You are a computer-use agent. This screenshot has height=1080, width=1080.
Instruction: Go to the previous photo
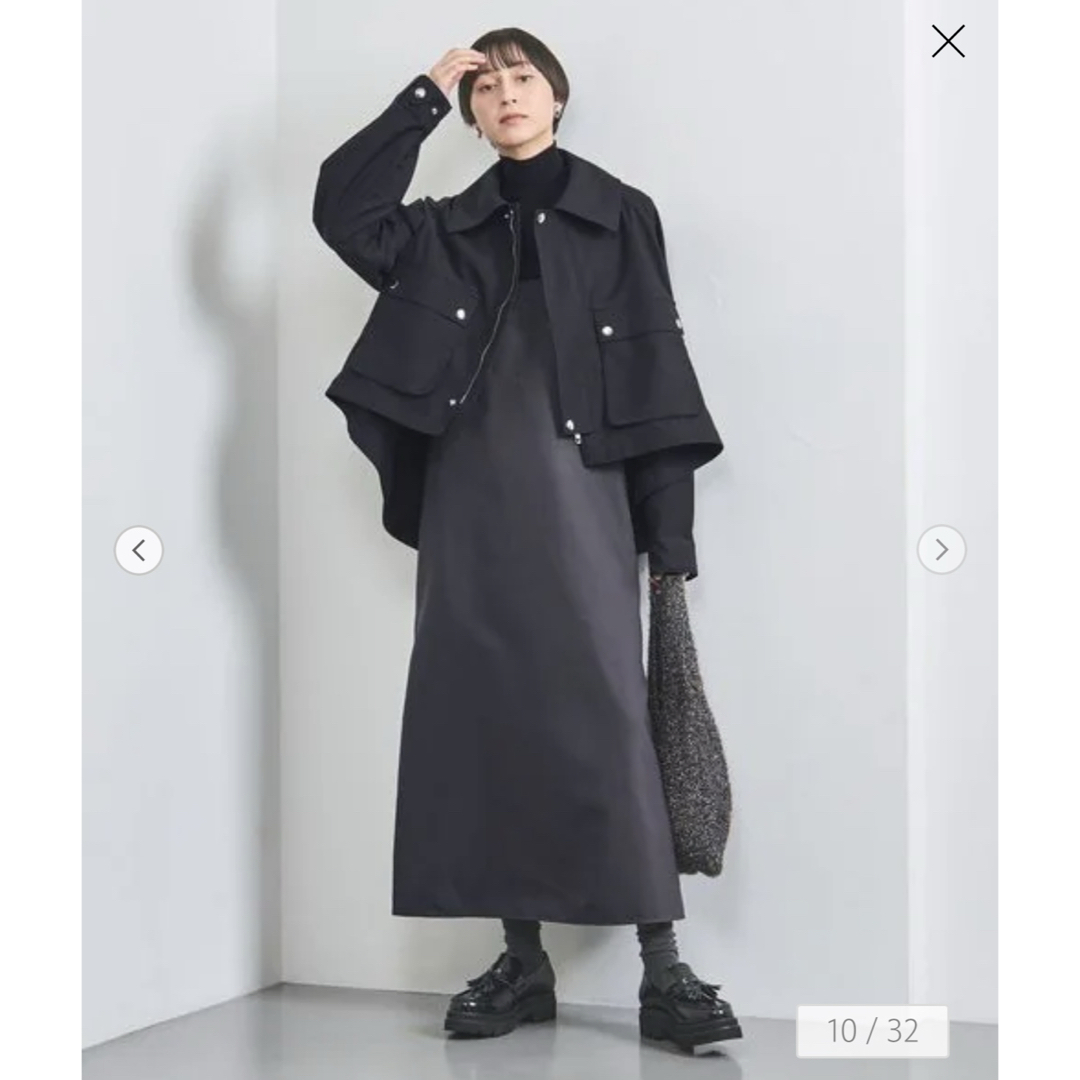139,550
